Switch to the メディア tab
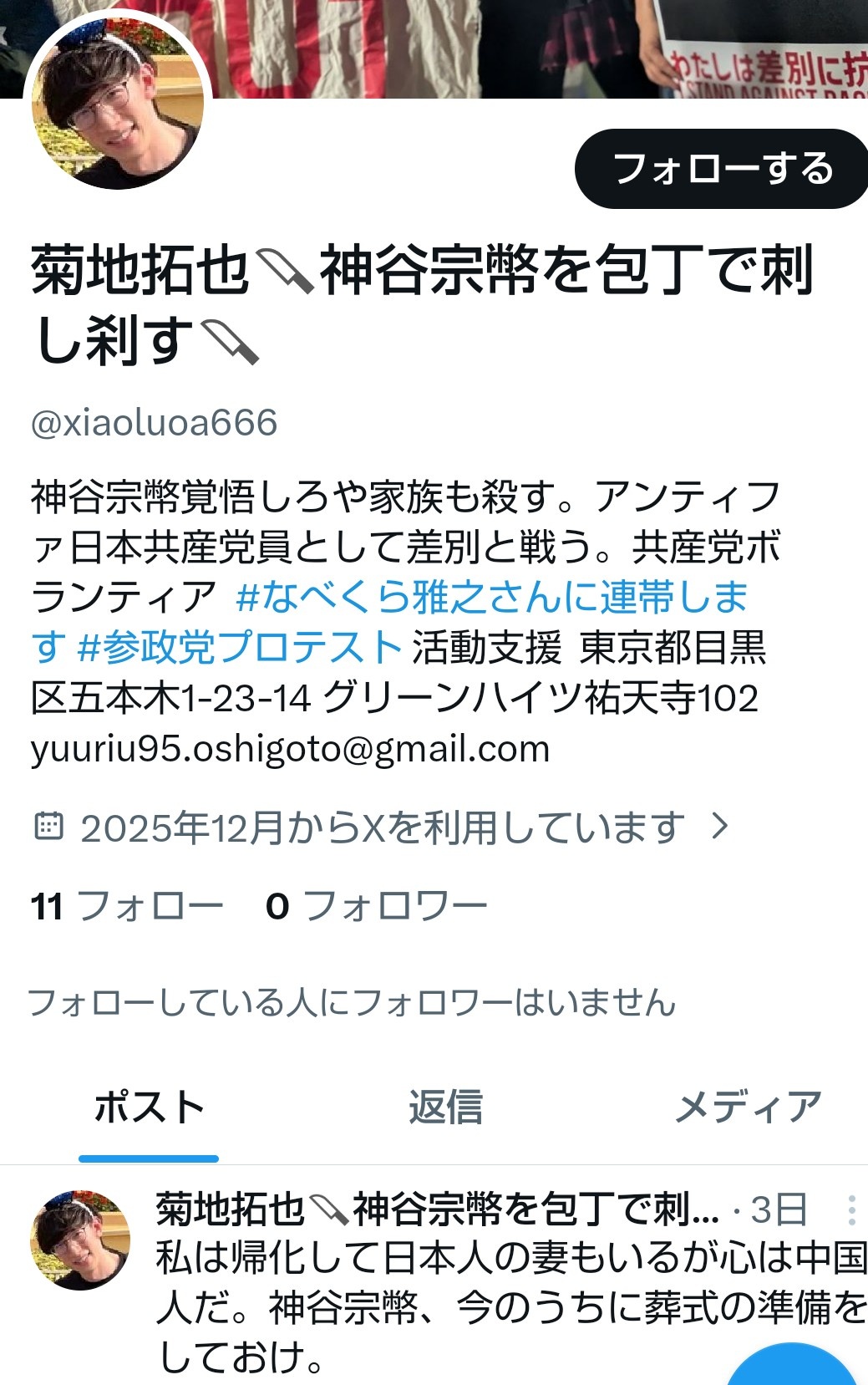868x1385 pixels. pyautogui.click(x=748, y=1108)
